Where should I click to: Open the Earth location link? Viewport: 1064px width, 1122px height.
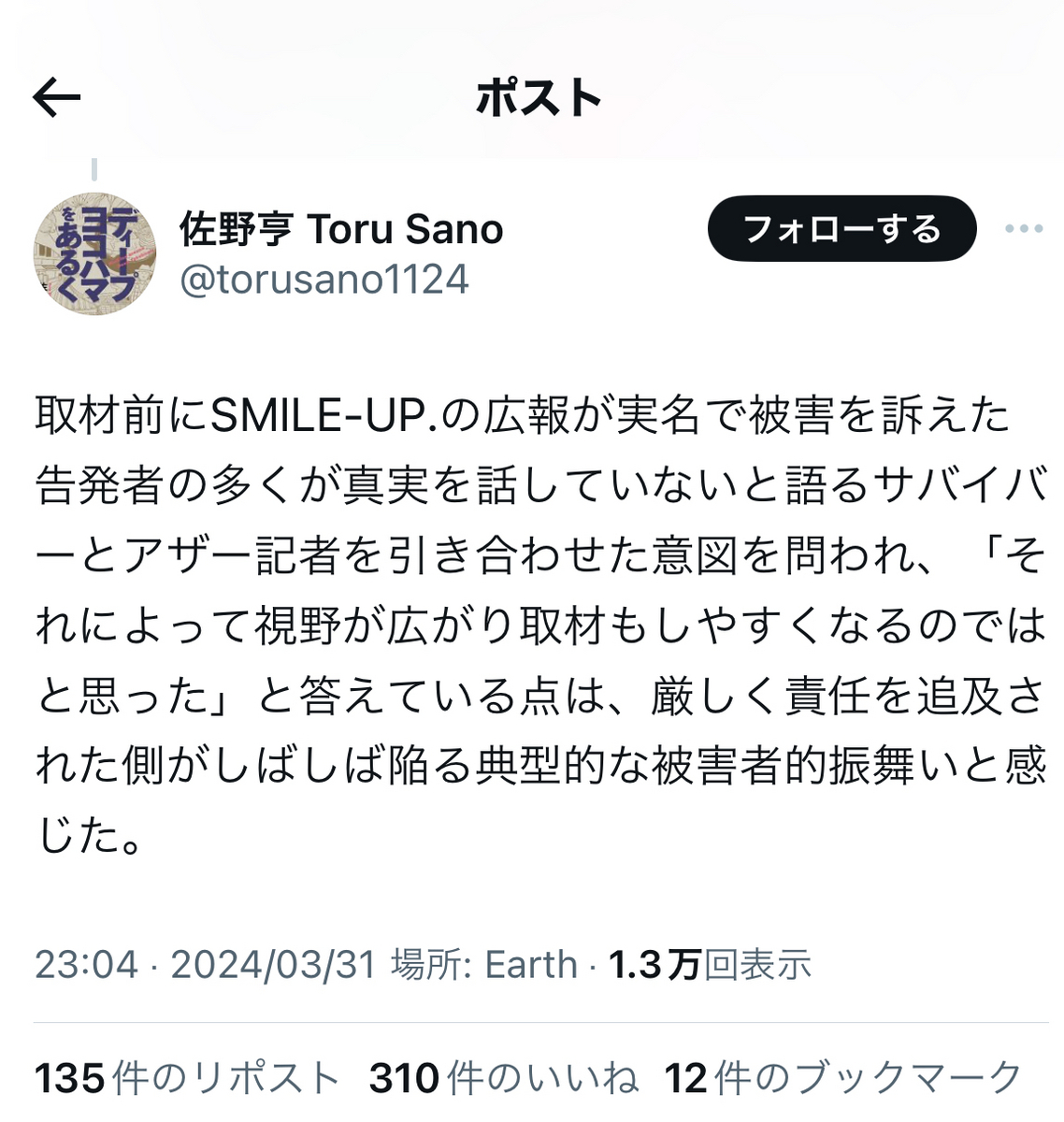[x=531, y=965]
